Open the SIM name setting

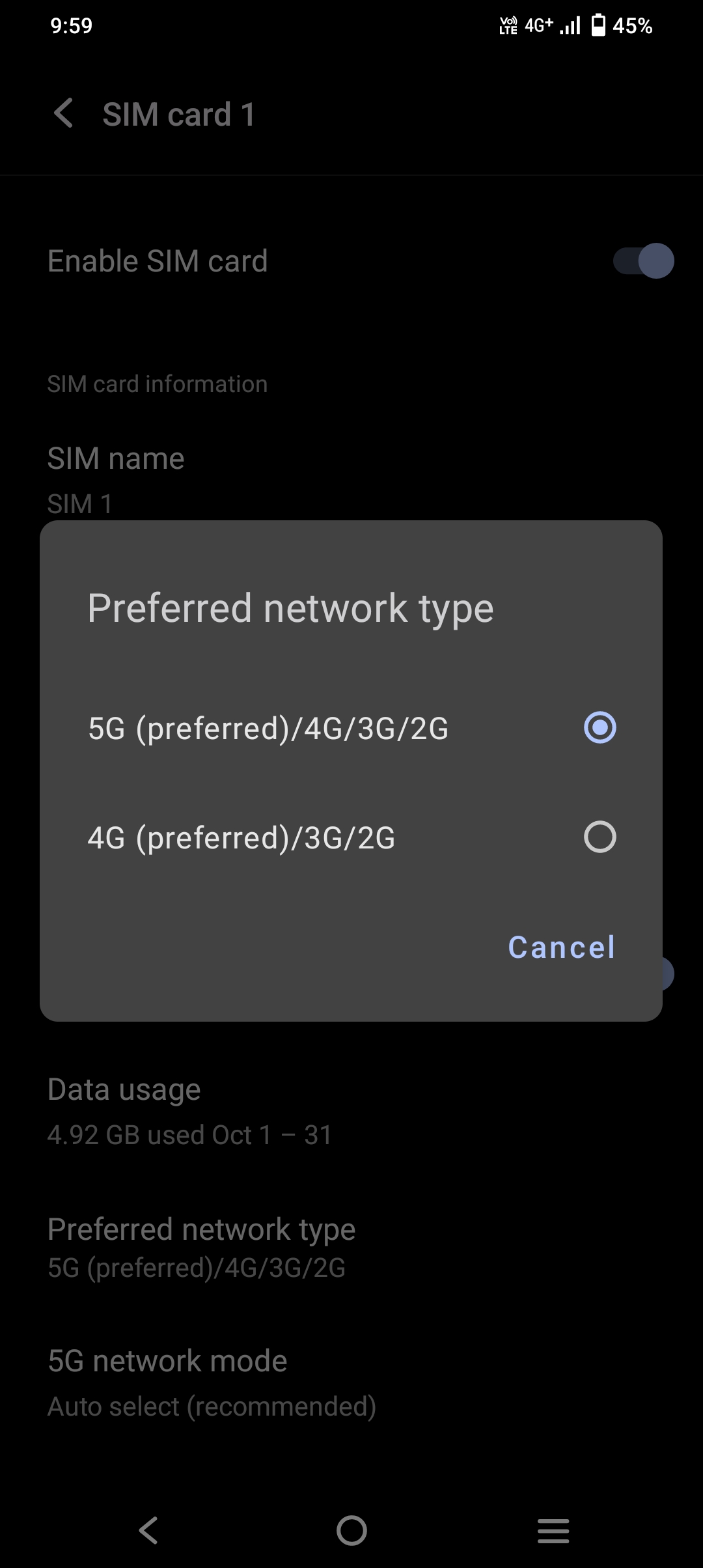116,458
